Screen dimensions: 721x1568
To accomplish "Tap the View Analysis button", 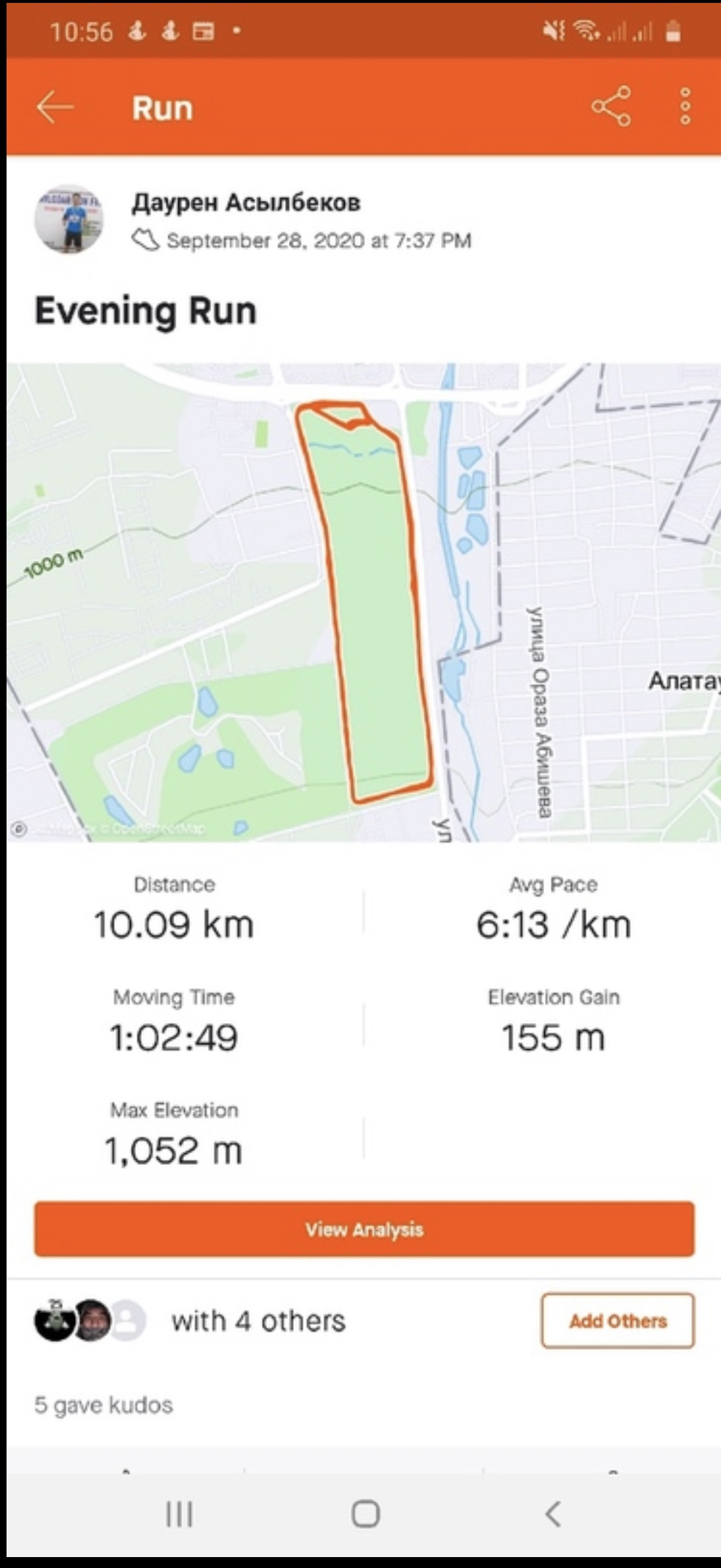I will click(x=364, y=1229).
